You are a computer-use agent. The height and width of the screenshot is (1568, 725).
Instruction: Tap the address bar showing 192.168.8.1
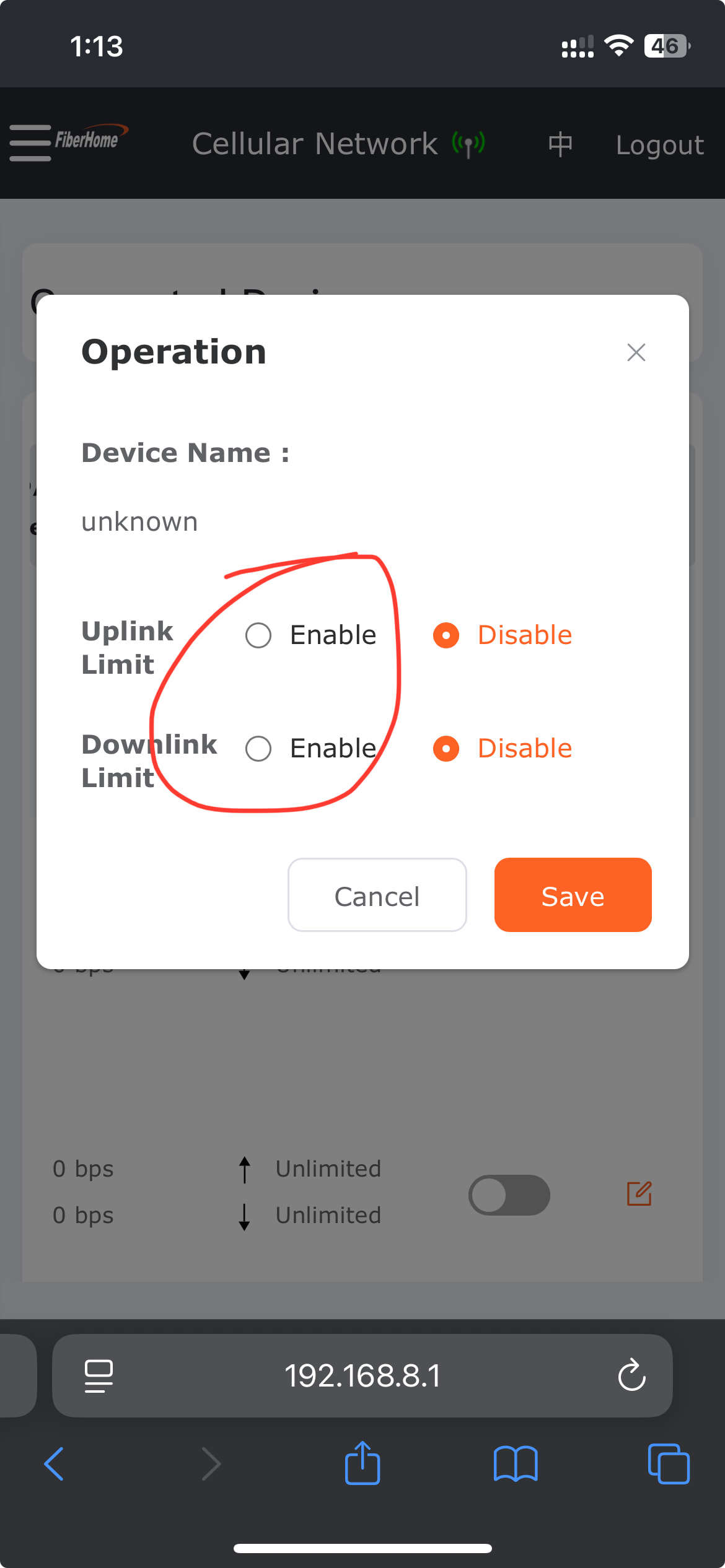(362, 1375)
